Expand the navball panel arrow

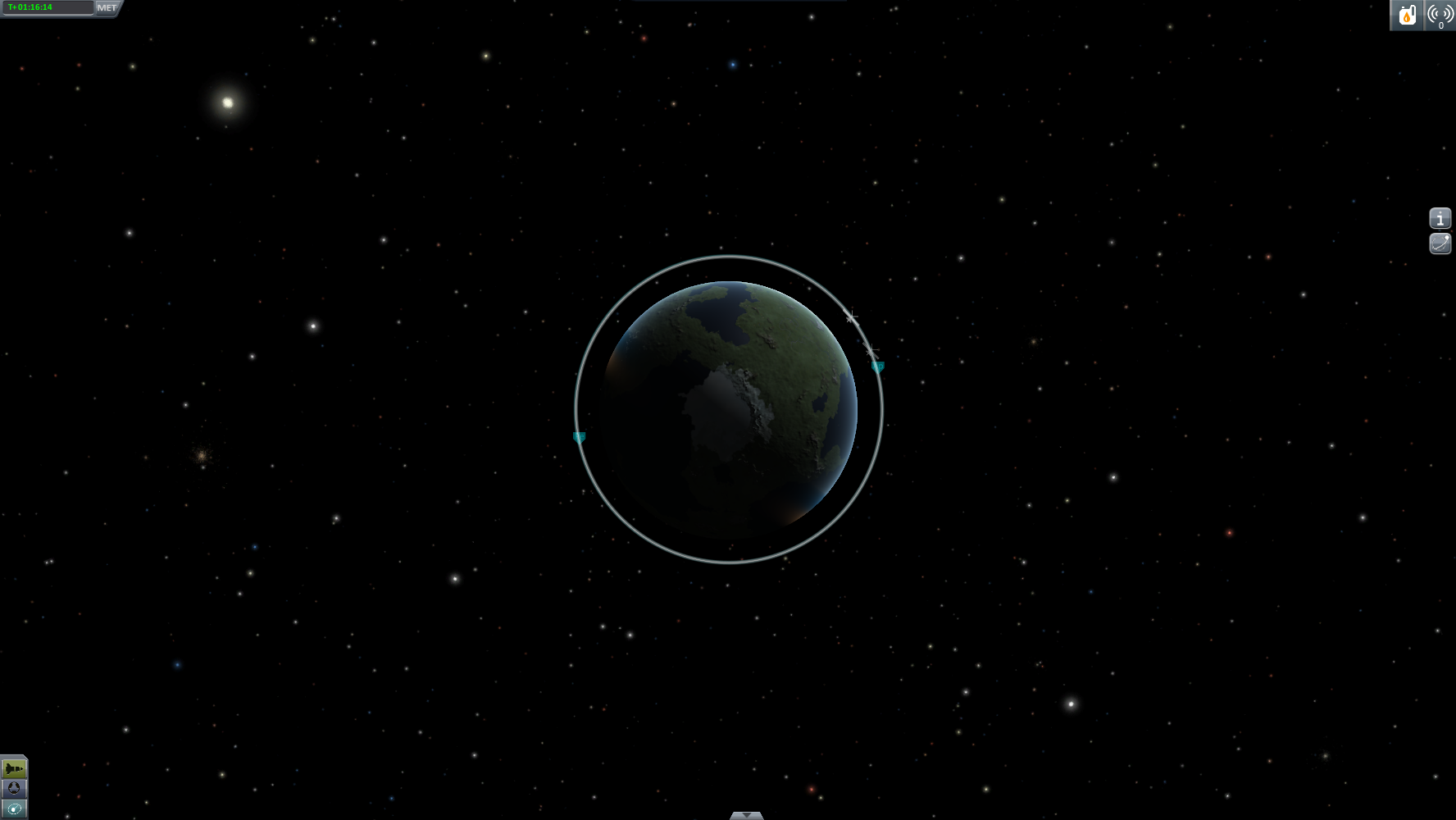(x=746, y=815)
